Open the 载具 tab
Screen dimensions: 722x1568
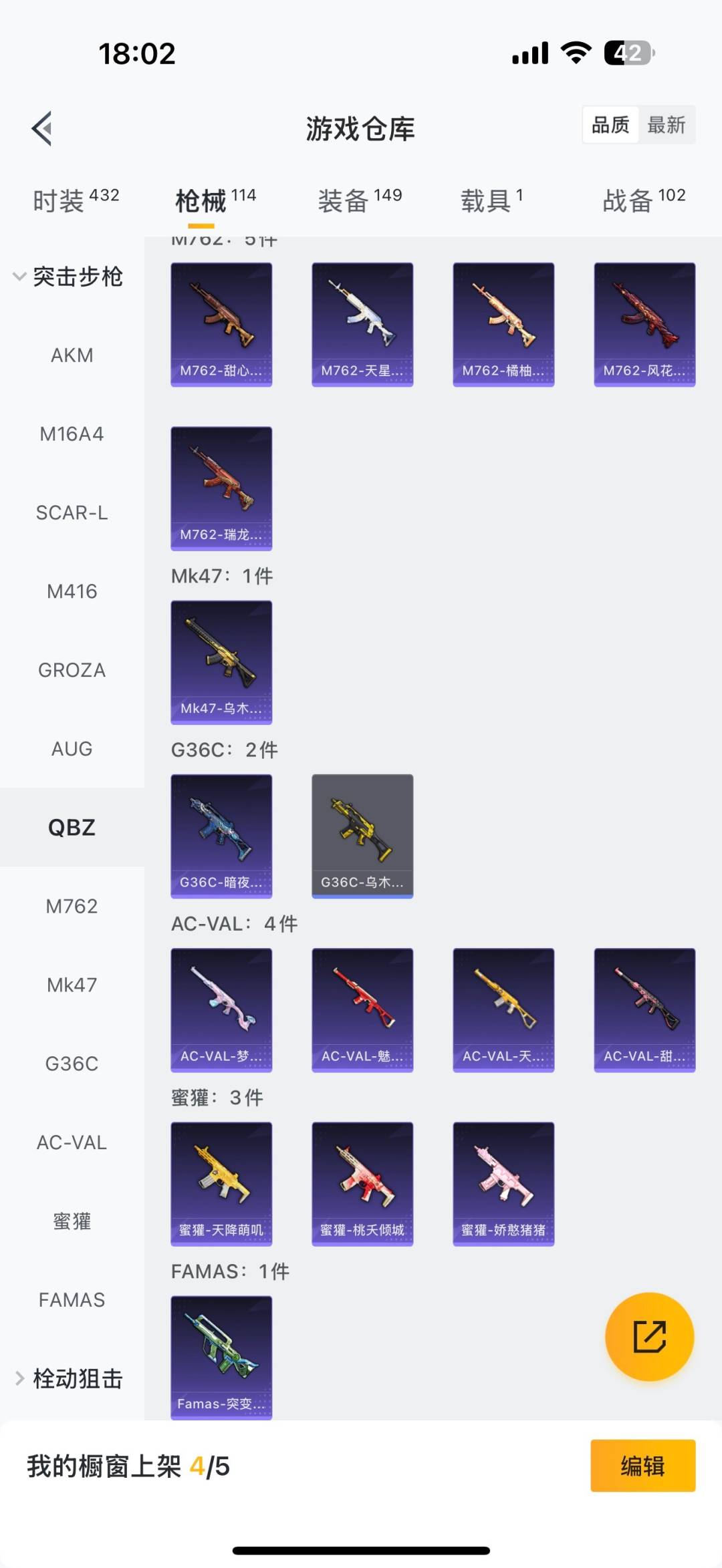tap(491, 200)
